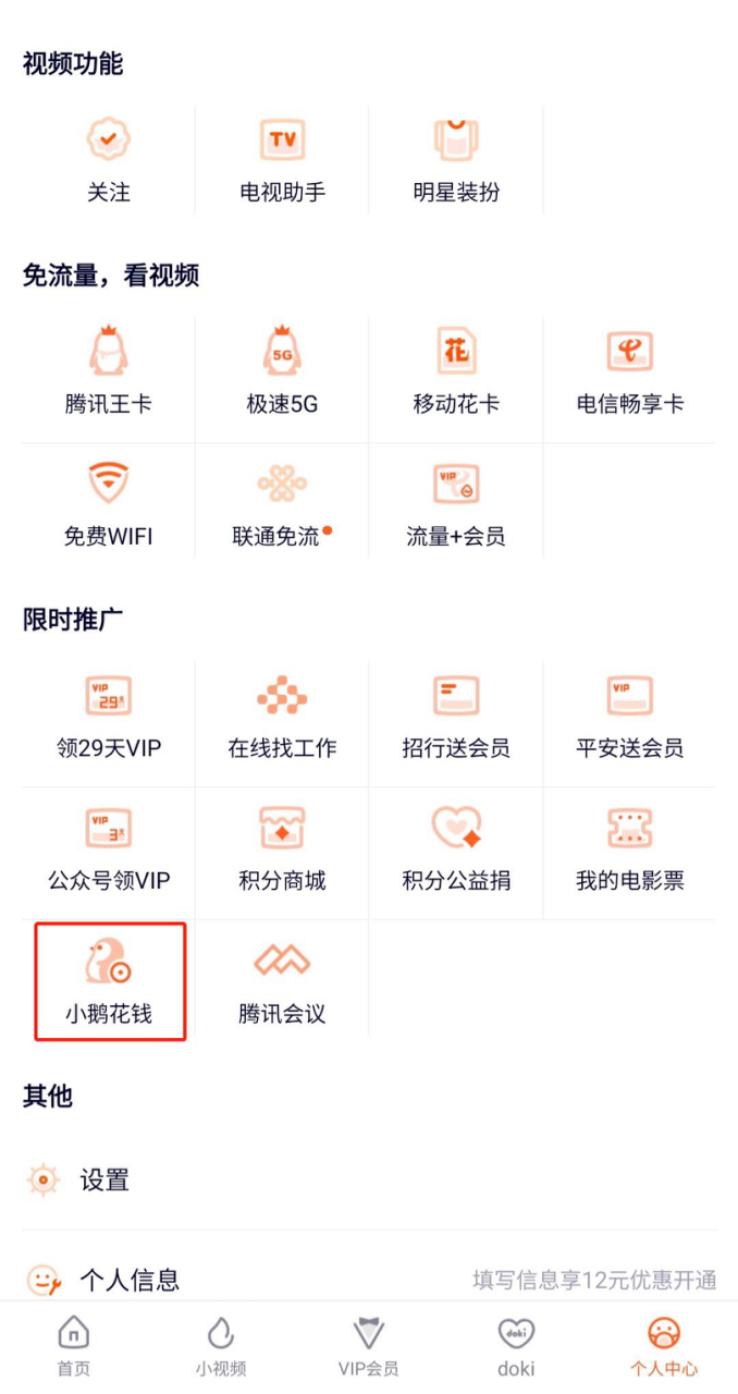Select 明星装扮 star decoration

[456, 157]
